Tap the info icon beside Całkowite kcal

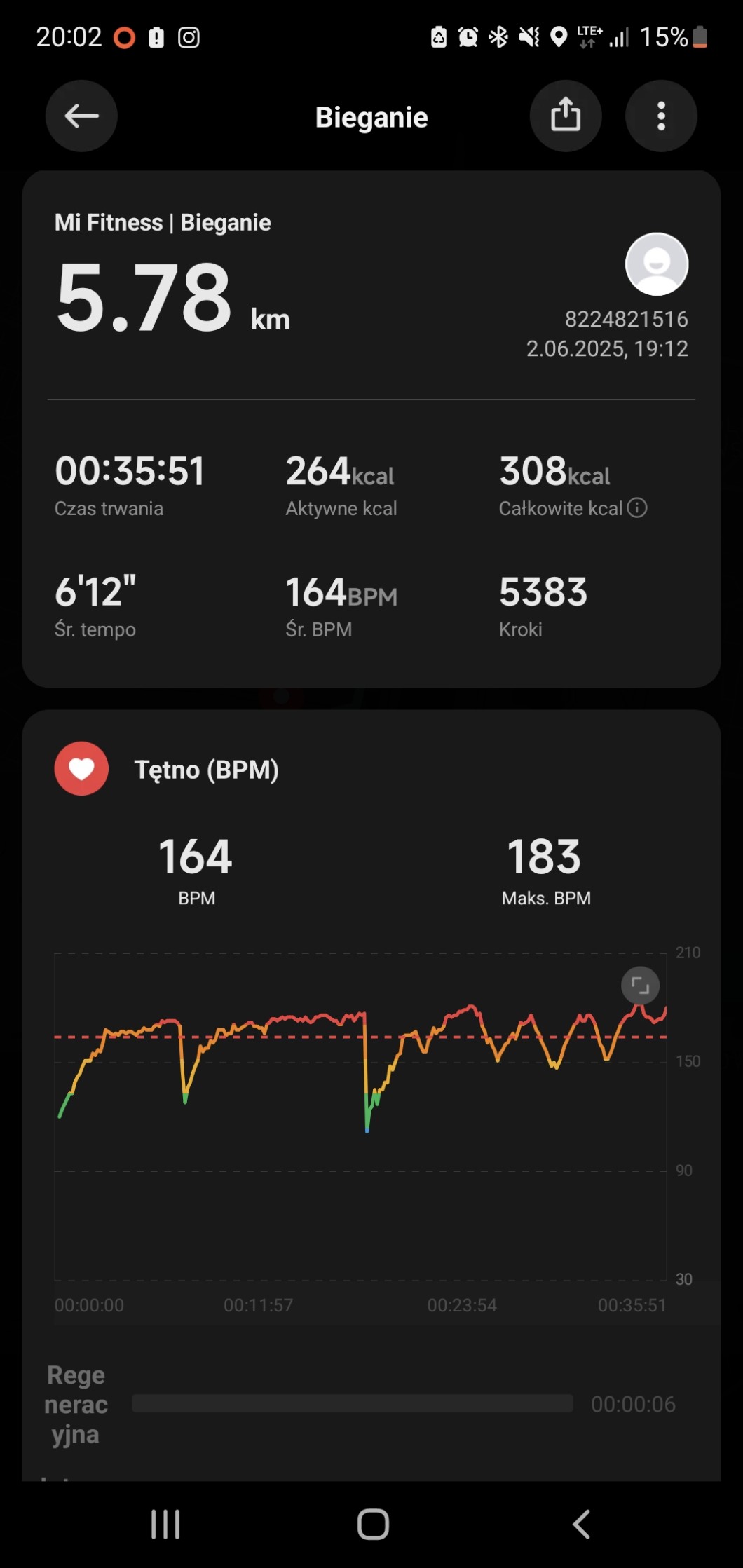pyautogui.click(x=636, y=508)
